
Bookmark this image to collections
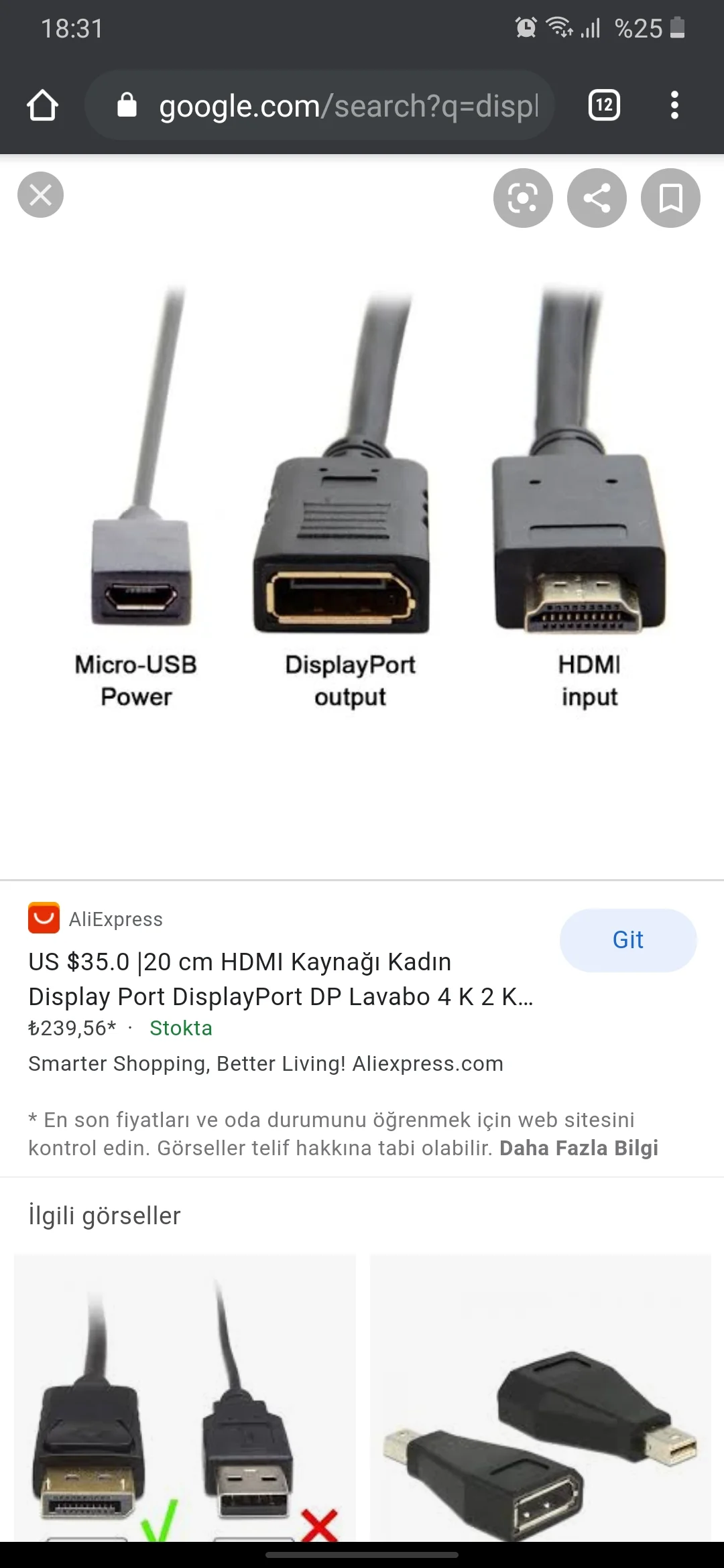[670, 198]
